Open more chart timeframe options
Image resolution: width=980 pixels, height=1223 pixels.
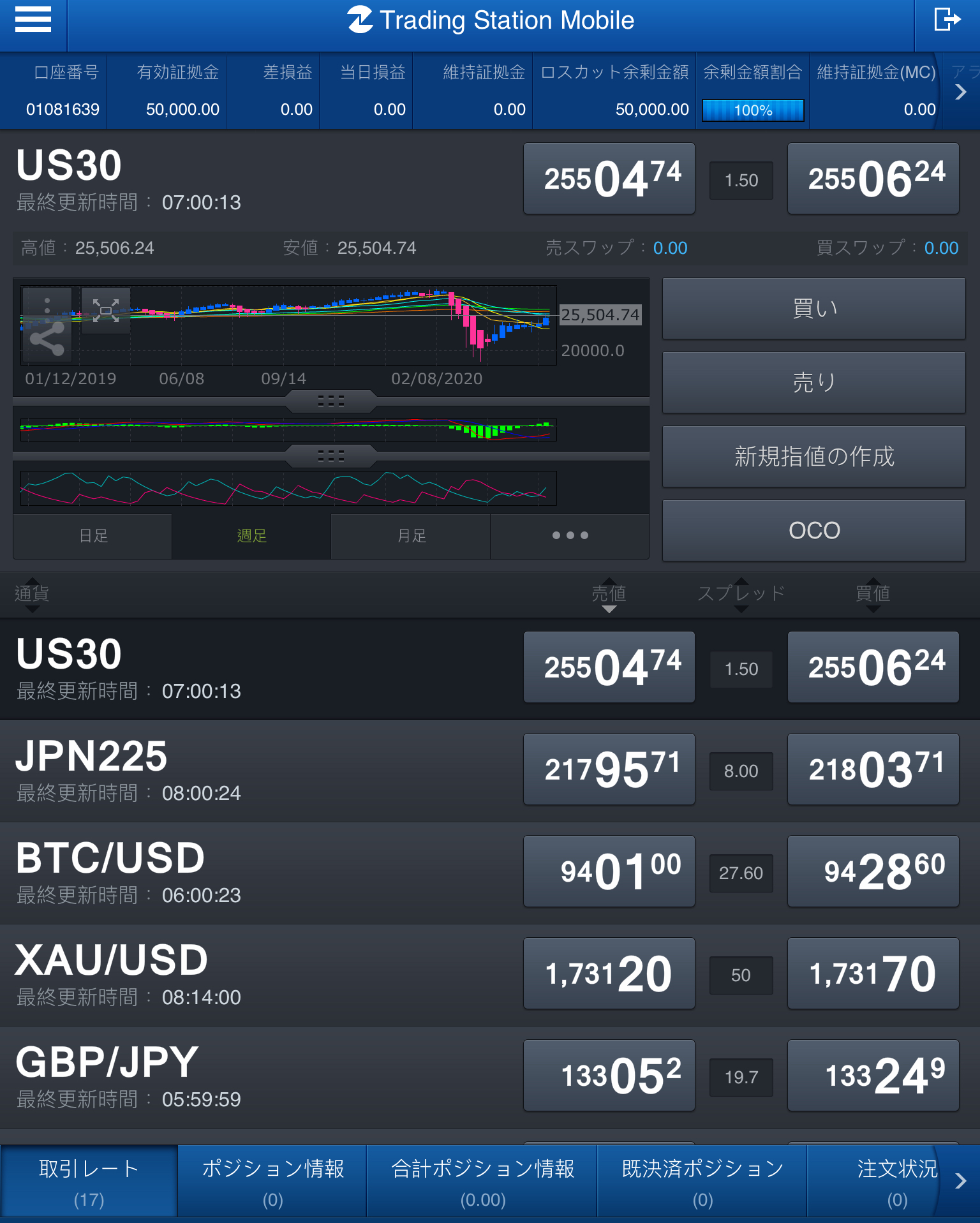(570, 536)
